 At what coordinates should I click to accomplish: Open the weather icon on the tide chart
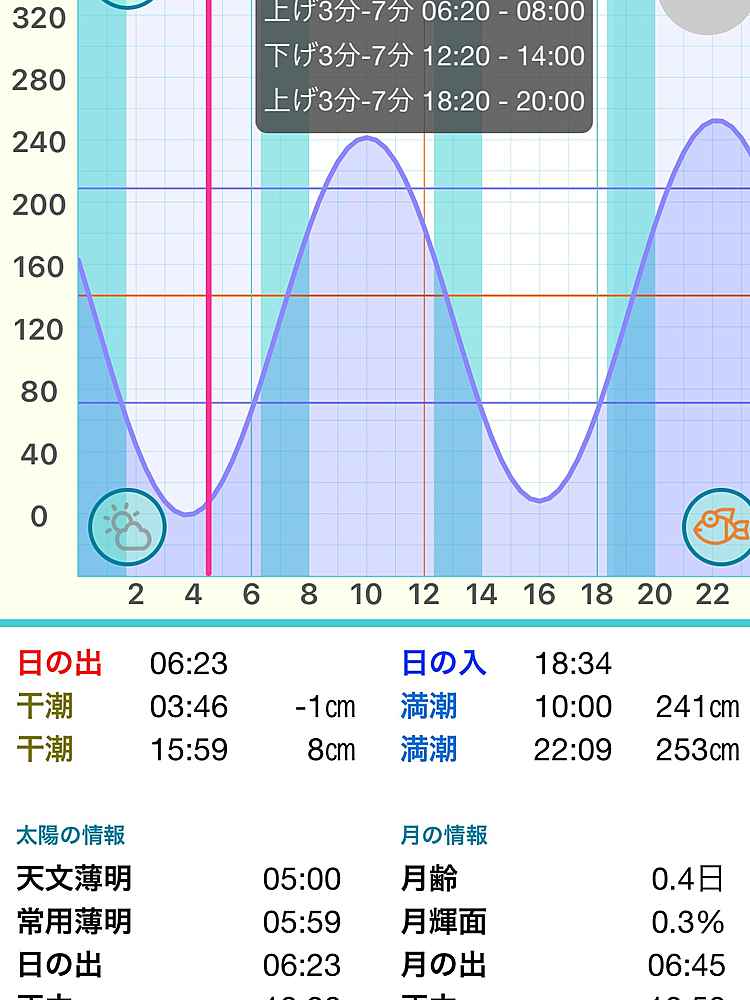127,527
